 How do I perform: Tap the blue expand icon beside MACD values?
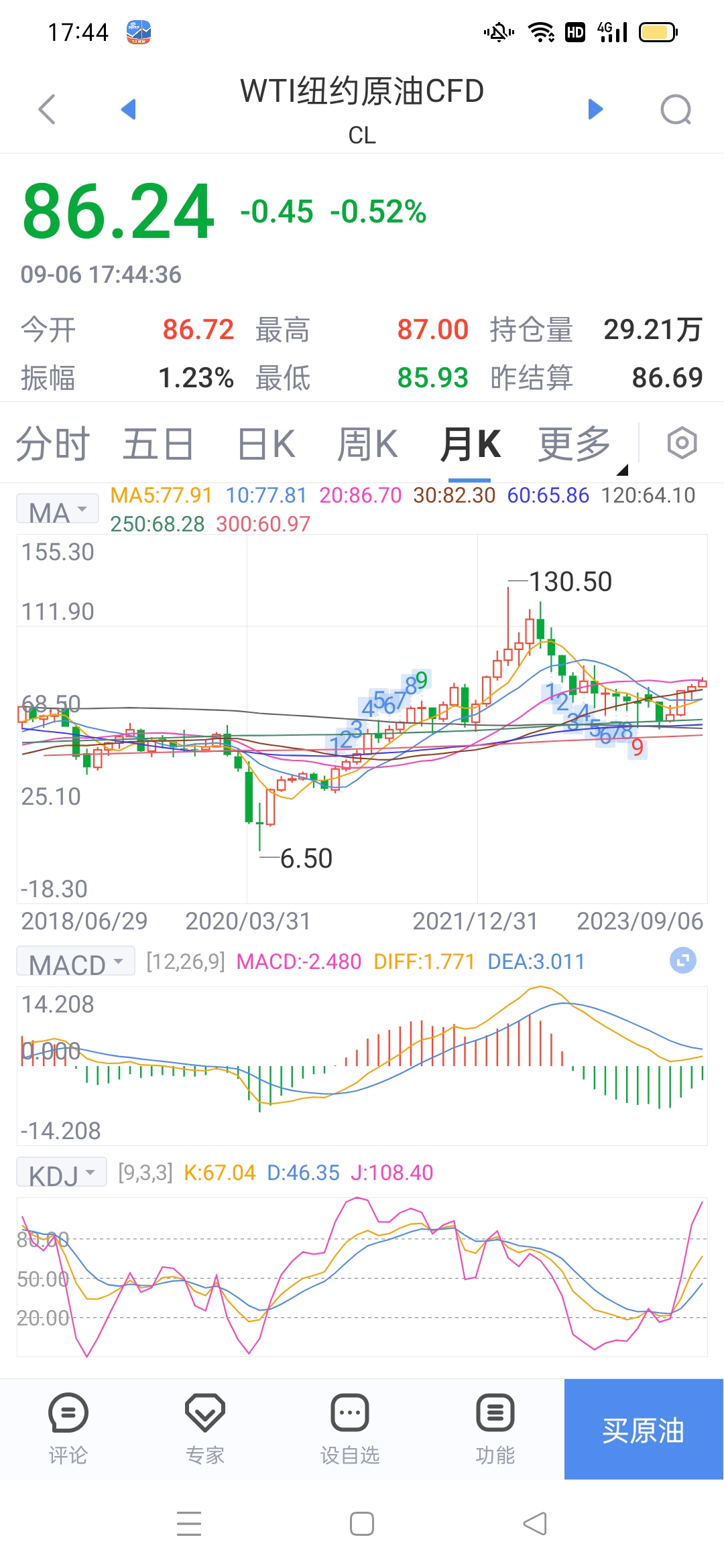[683, 961]
